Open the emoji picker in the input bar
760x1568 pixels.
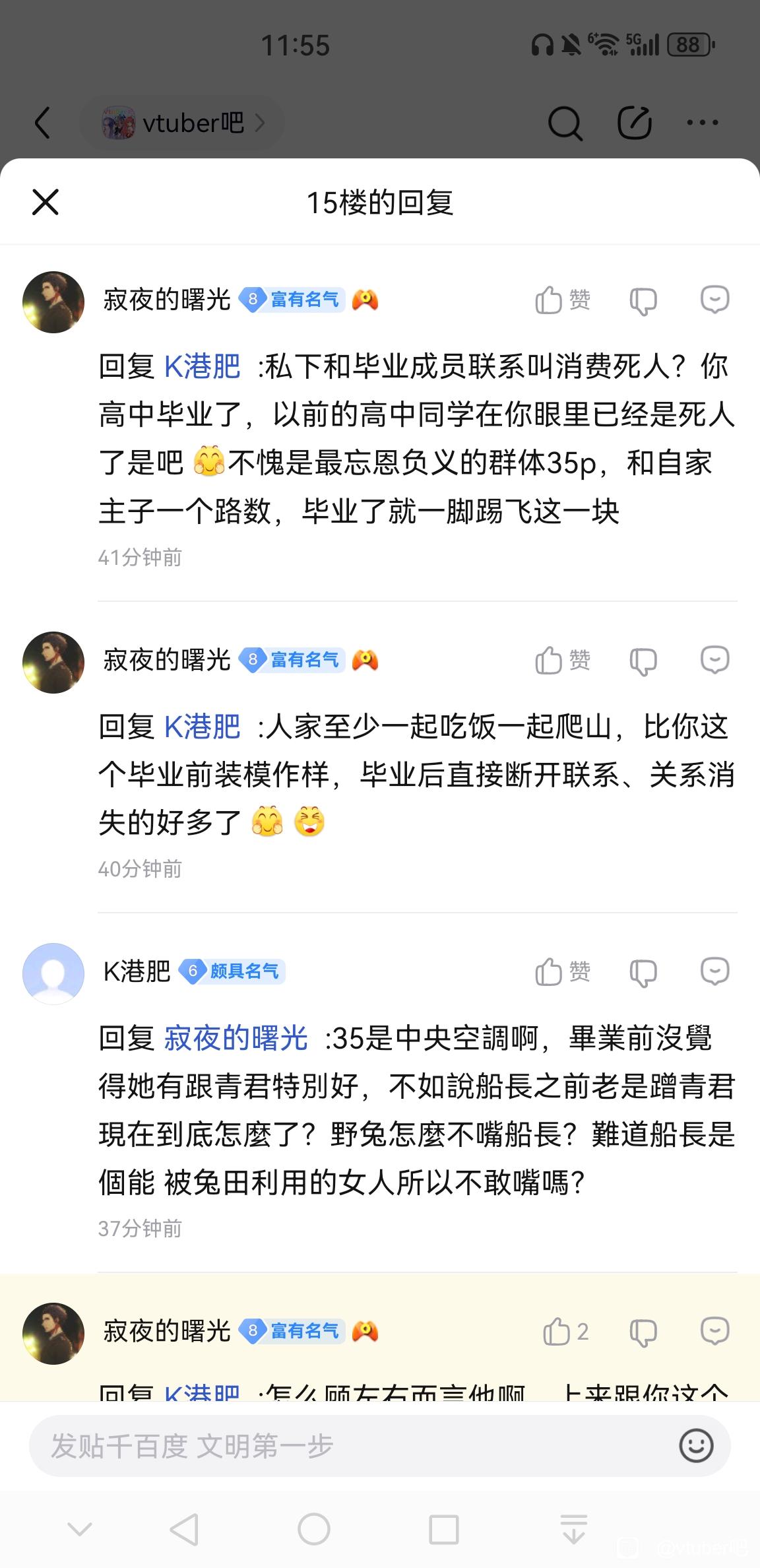click(x=696, y=1446)
